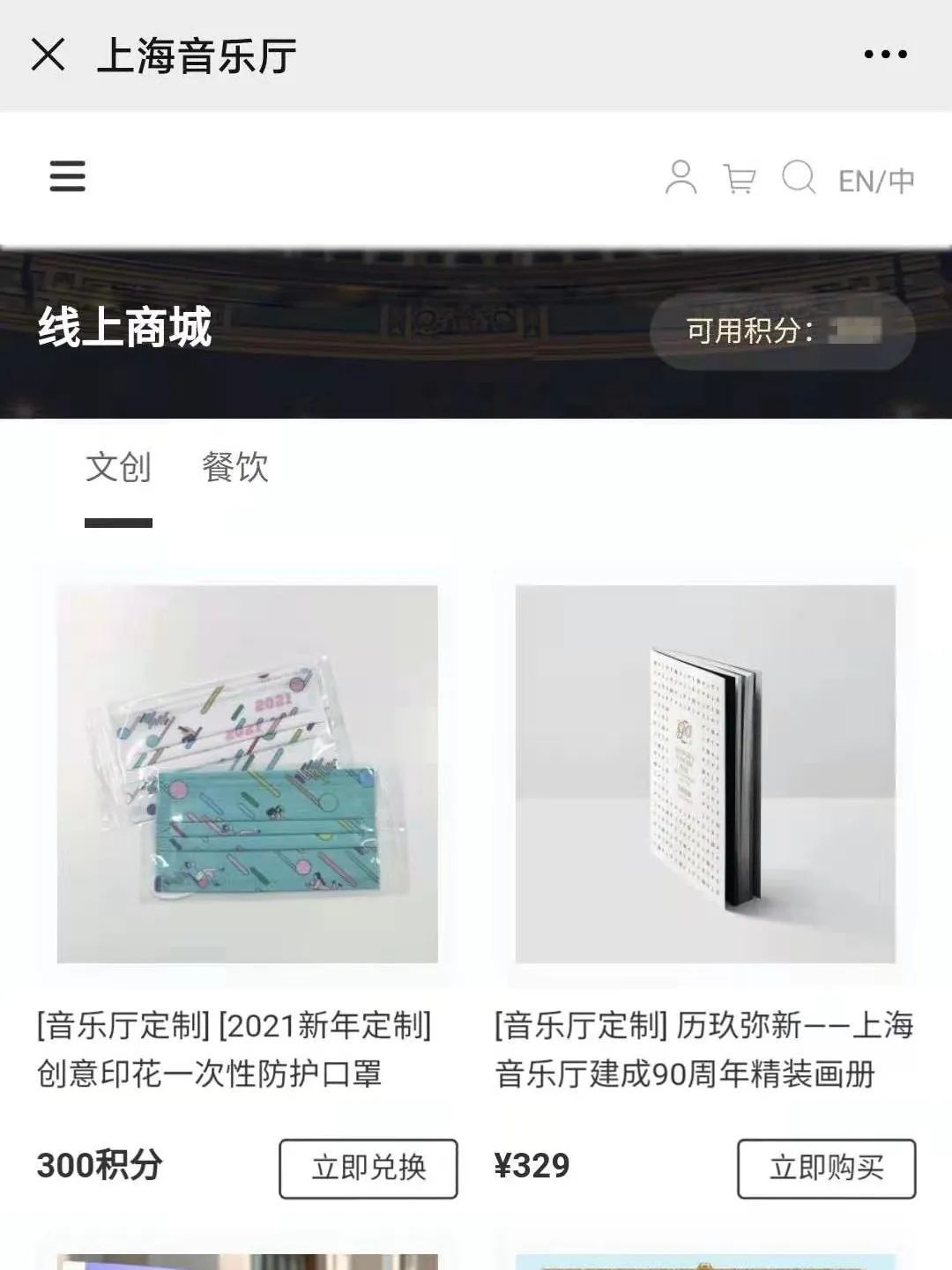This screenshot has width=952, height=1270.
Task: Open the hamburger drawer menu
Action: pos(68,176)
